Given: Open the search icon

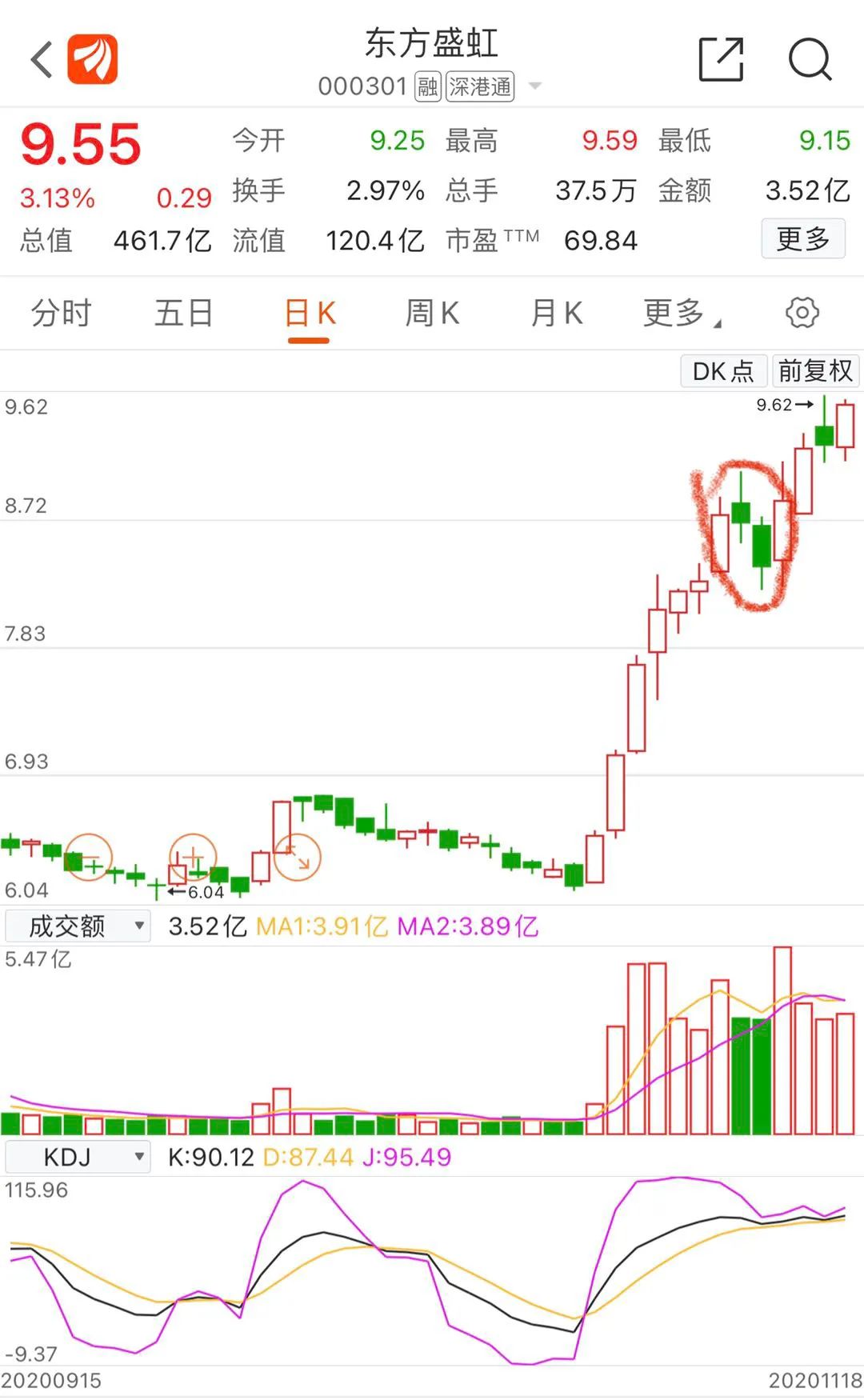Looking at the screenshot, I should pyautogui.click(x=811, y=58).
